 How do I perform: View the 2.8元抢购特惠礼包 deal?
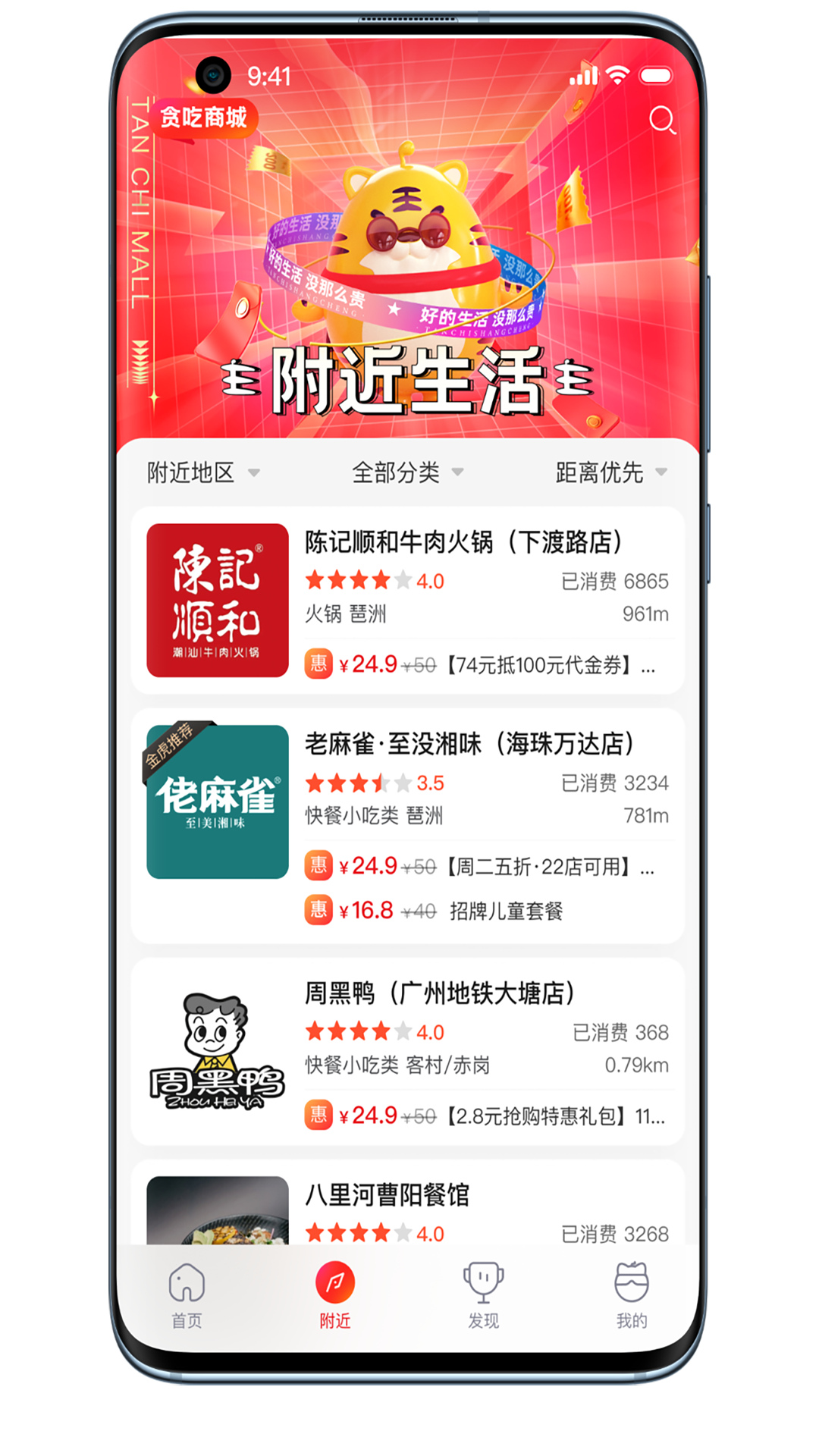tap(485, 1116)
